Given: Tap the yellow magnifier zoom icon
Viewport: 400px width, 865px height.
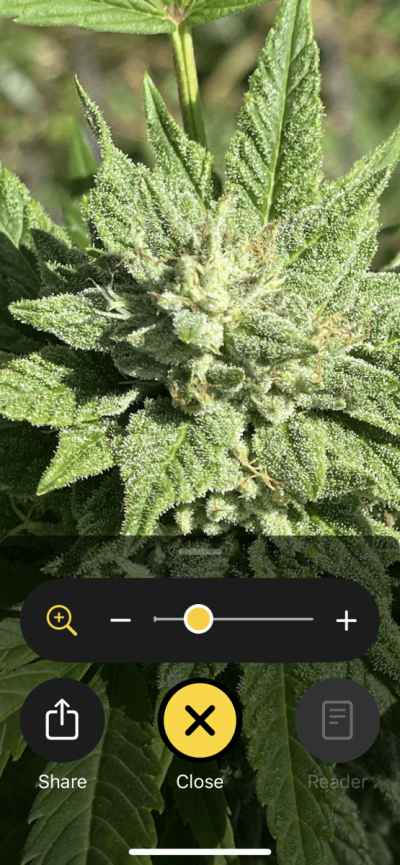Looking at the screenshot, I should [62, 620].
